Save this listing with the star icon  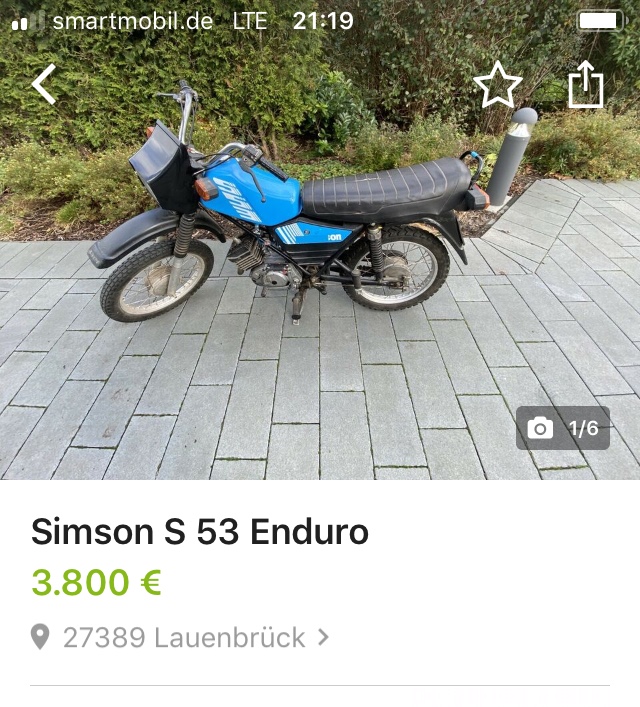click(x=497, y=85)
